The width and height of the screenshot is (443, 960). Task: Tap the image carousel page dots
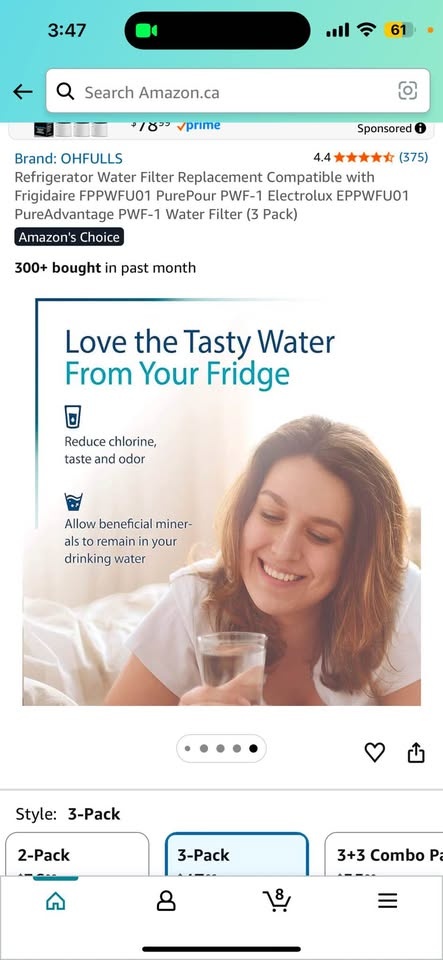coord(221,748)
